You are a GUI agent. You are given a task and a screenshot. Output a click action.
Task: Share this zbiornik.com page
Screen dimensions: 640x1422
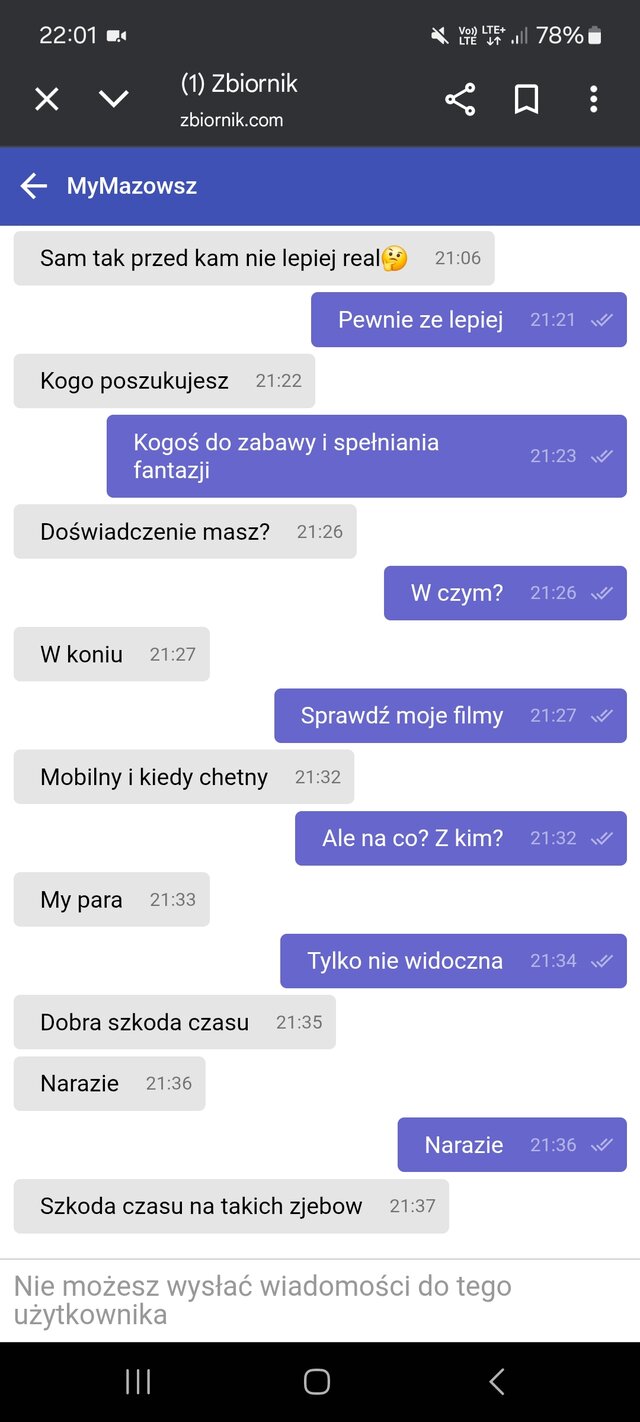[459, 99]
